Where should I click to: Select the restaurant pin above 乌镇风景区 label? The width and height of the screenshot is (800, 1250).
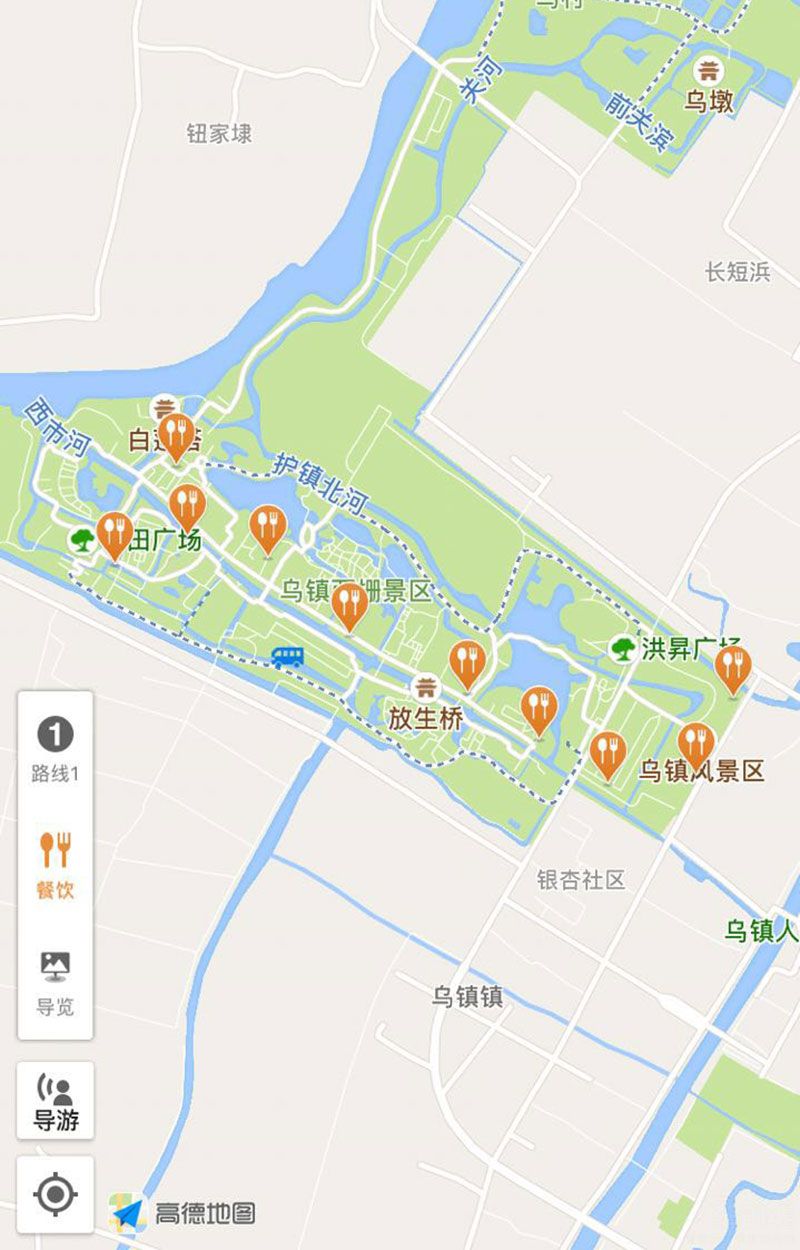pos(696,744)
